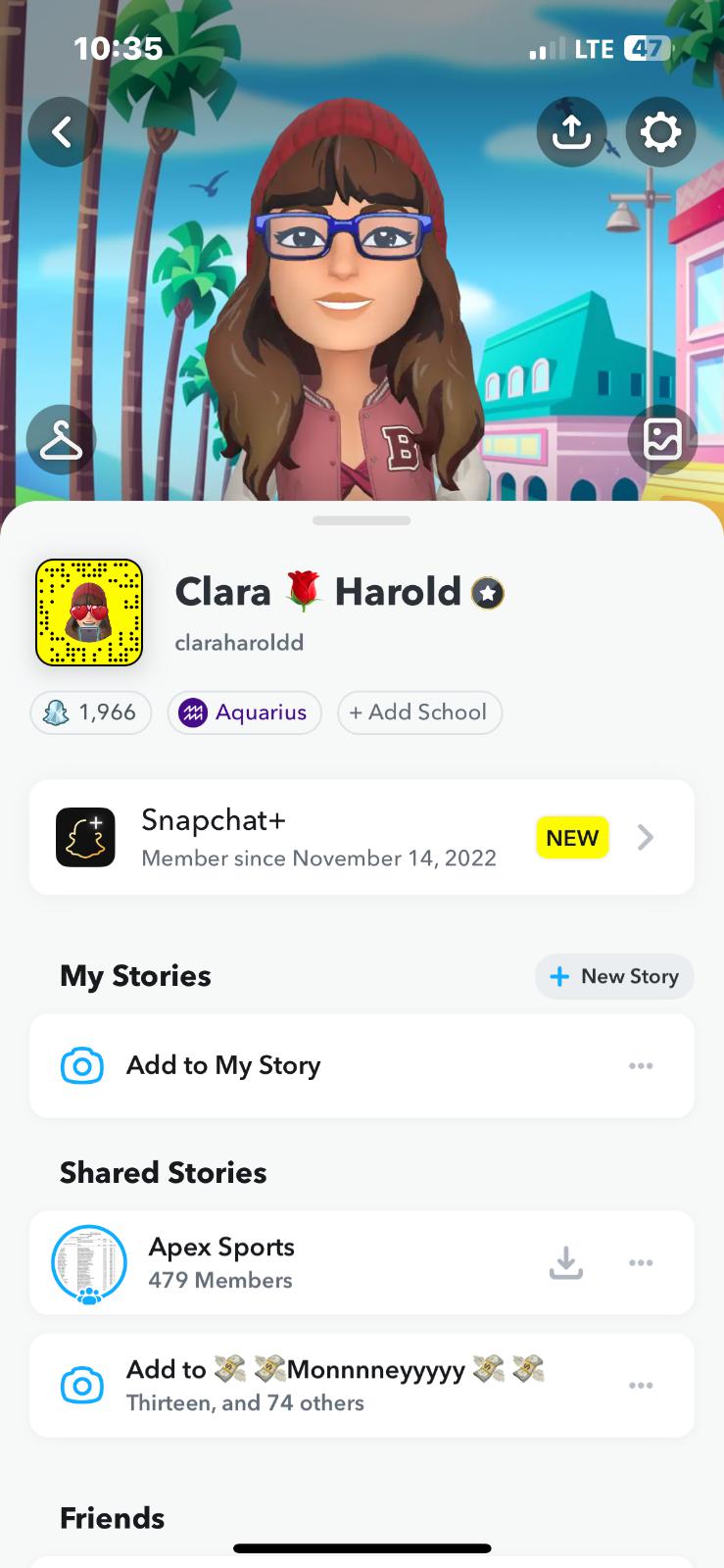Go back using the top-left arrow
The image size is (724, 1568).
(x=63, y=131)
